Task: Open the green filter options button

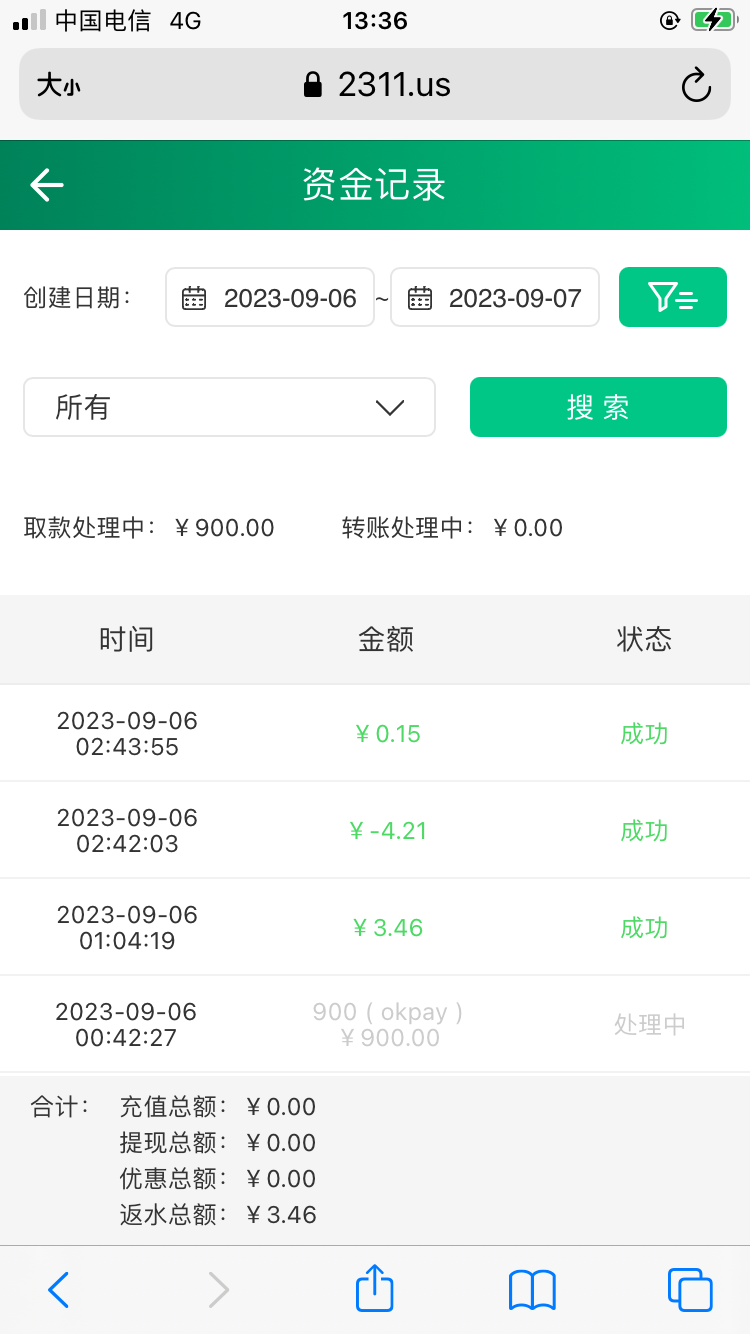Action: 672,297
